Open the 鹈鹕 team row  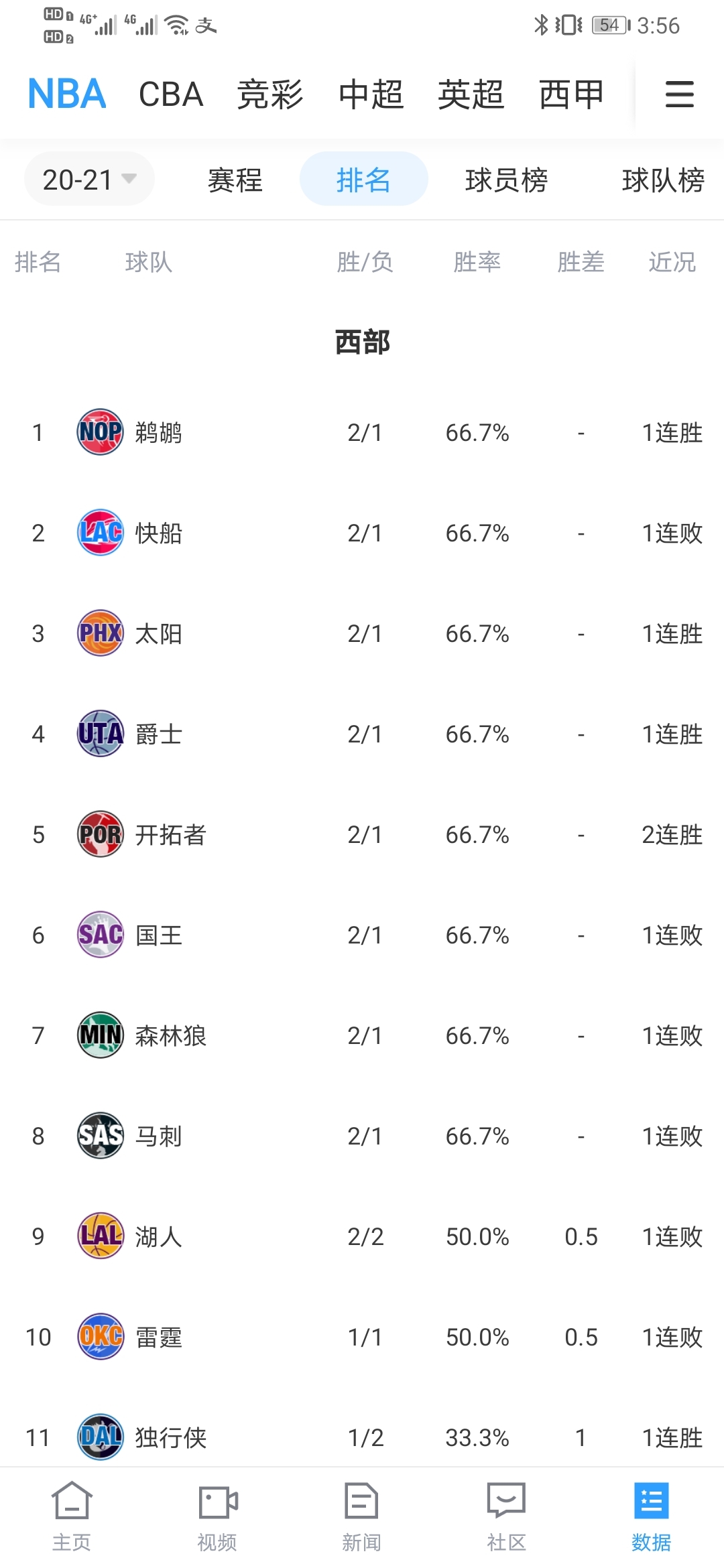click(362, 432)
